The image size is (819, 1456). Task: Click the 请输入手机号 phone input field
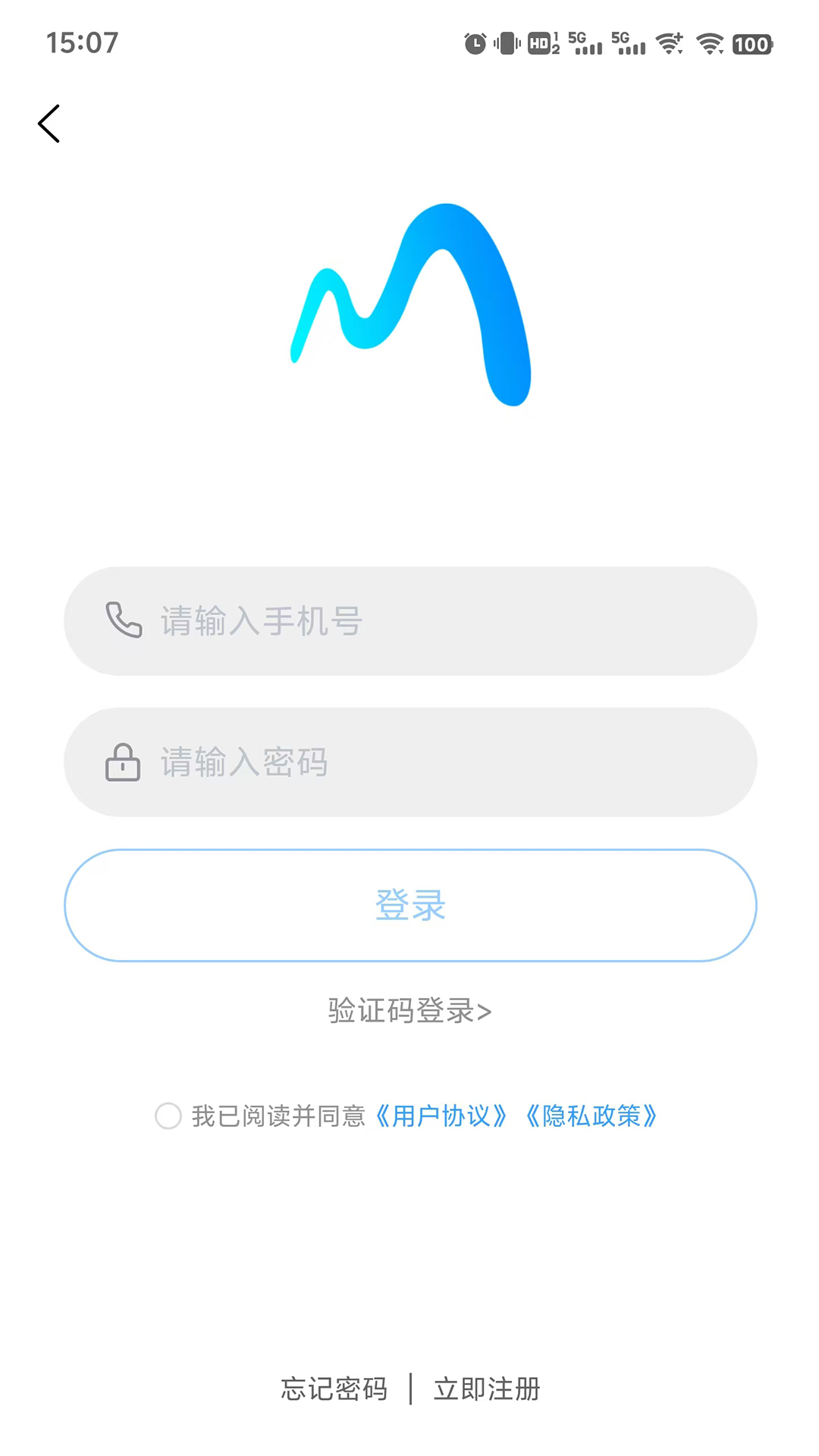tap(409, 620)
